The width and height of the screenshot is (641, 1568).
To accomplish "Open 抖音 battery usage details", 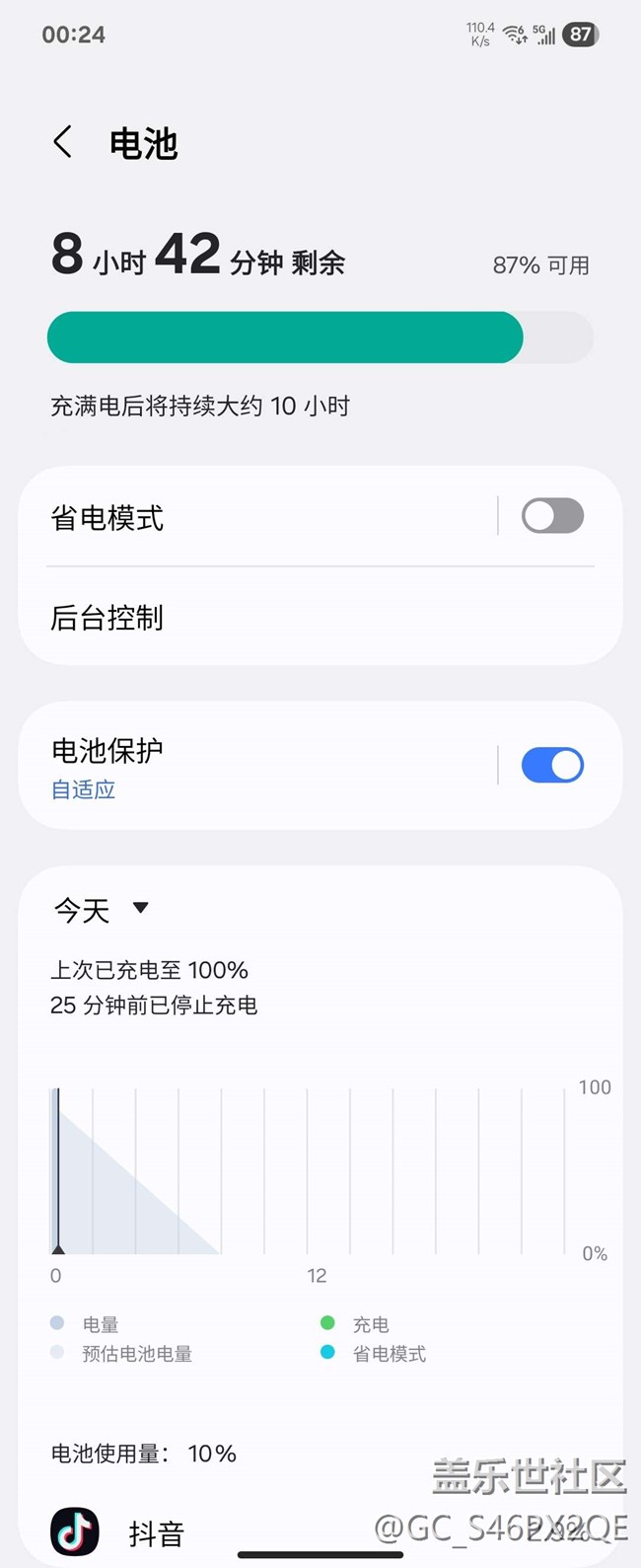I will 158,1532.
